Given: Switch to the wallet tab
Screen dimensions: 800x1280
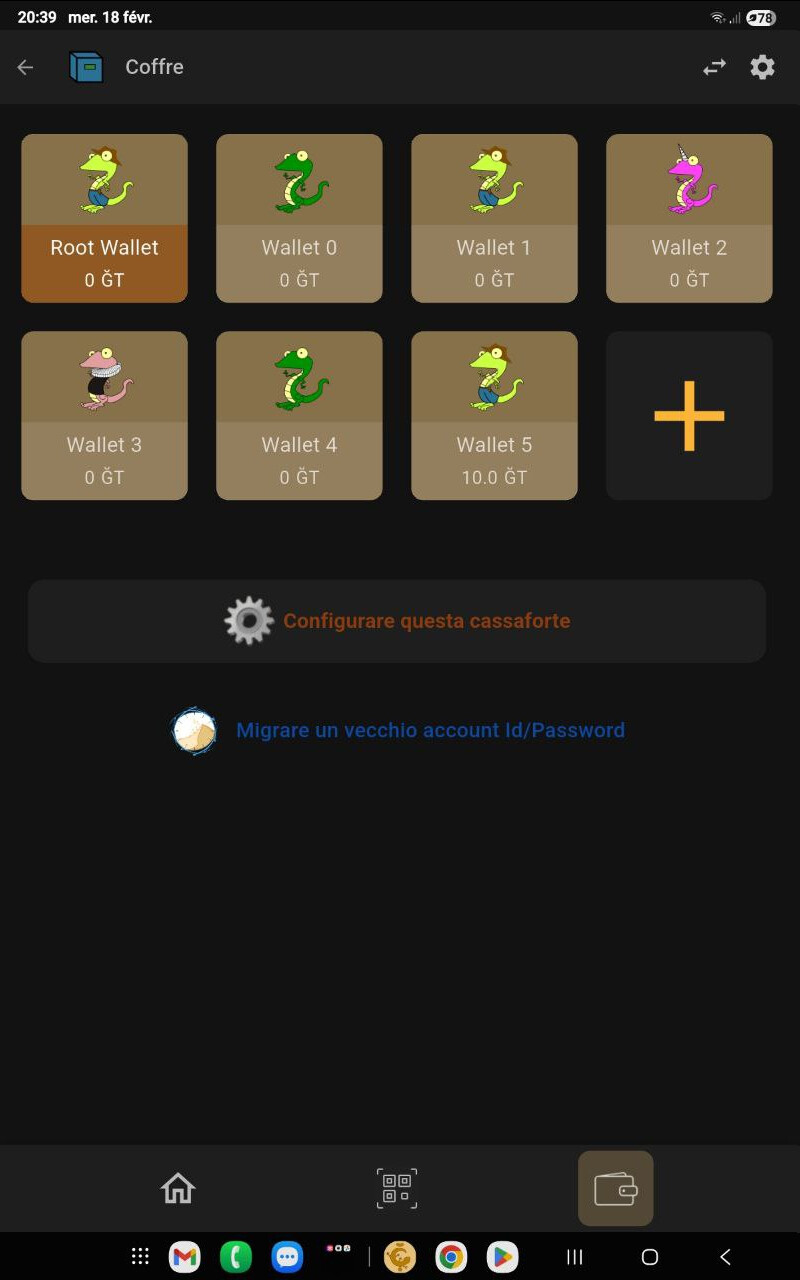Looking at the screenshot, I should pos(616,1188).
